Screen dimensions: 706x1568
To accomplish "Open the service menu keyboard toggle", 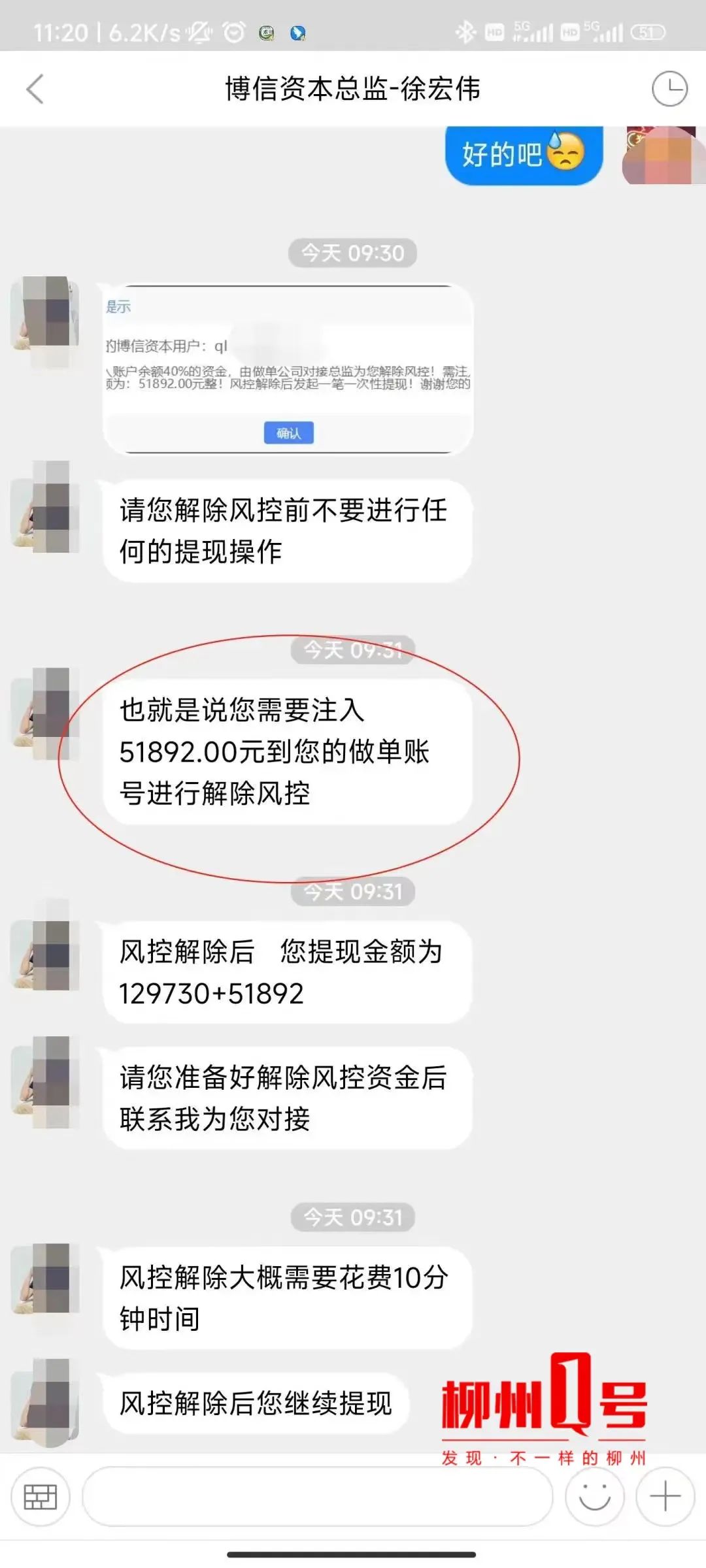I will [41, 1496].
